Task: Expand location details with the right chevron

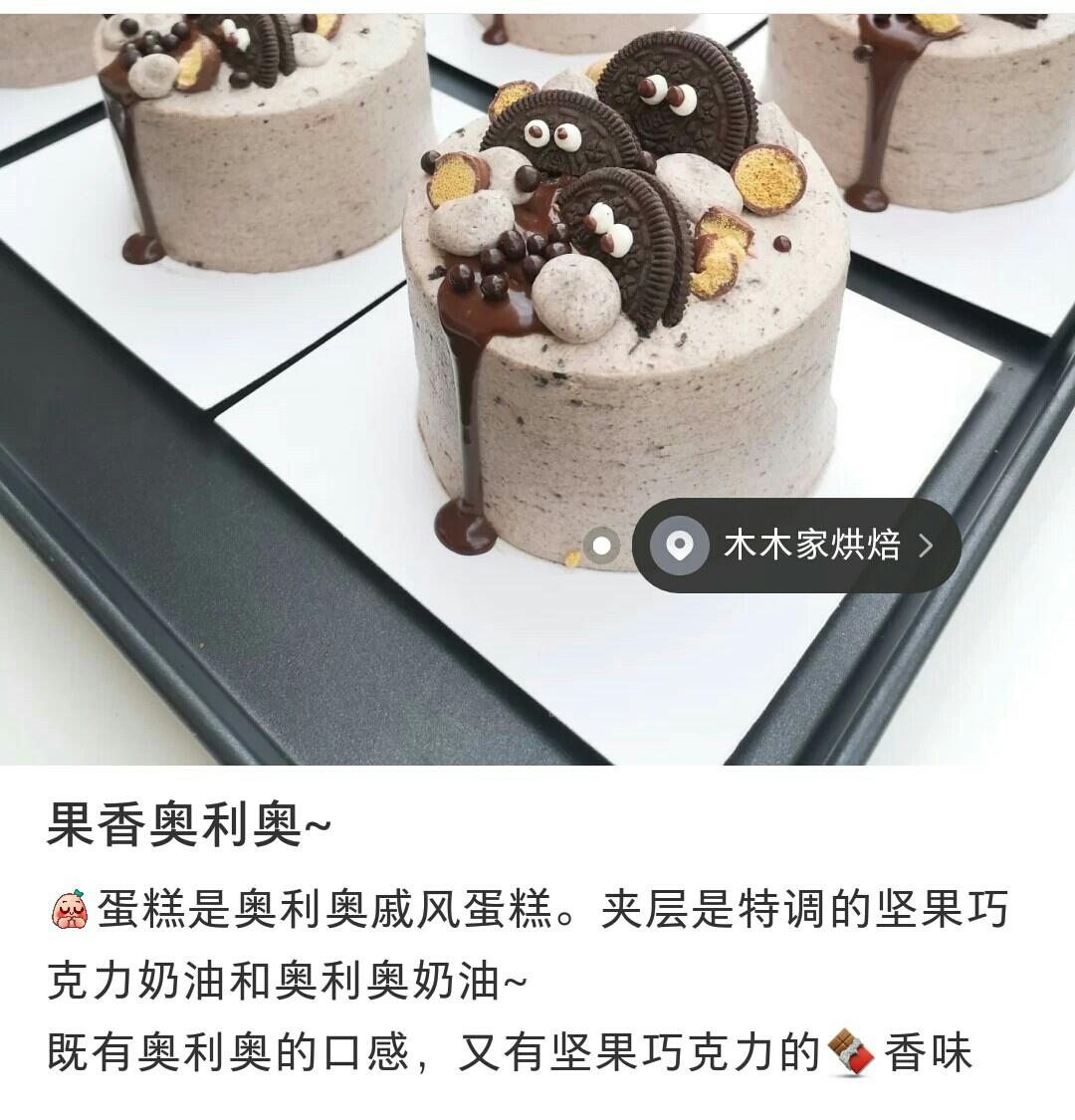Action: point(927,547)
